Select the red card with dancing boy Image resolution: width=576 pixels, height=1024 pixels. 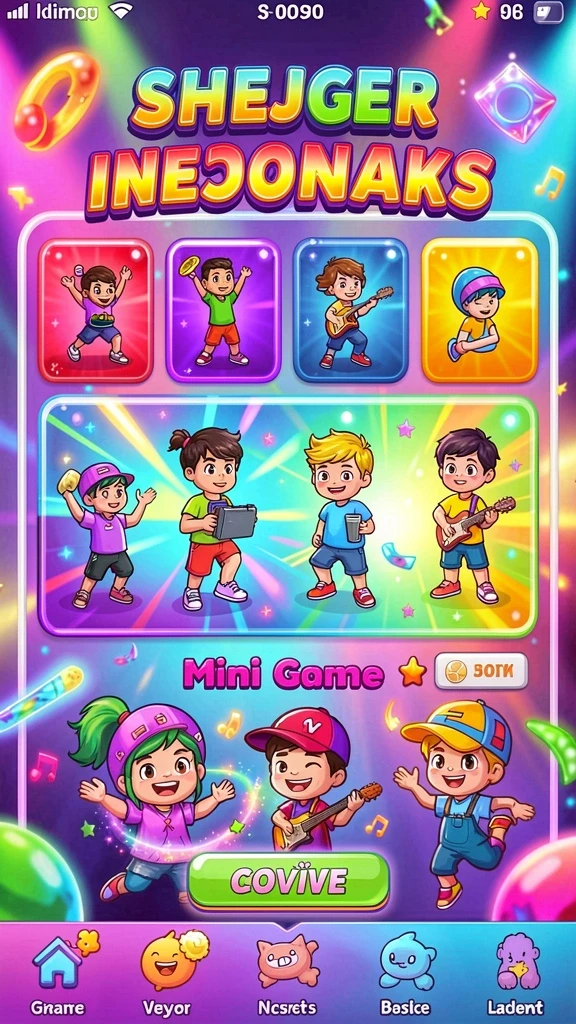(96, 310)
